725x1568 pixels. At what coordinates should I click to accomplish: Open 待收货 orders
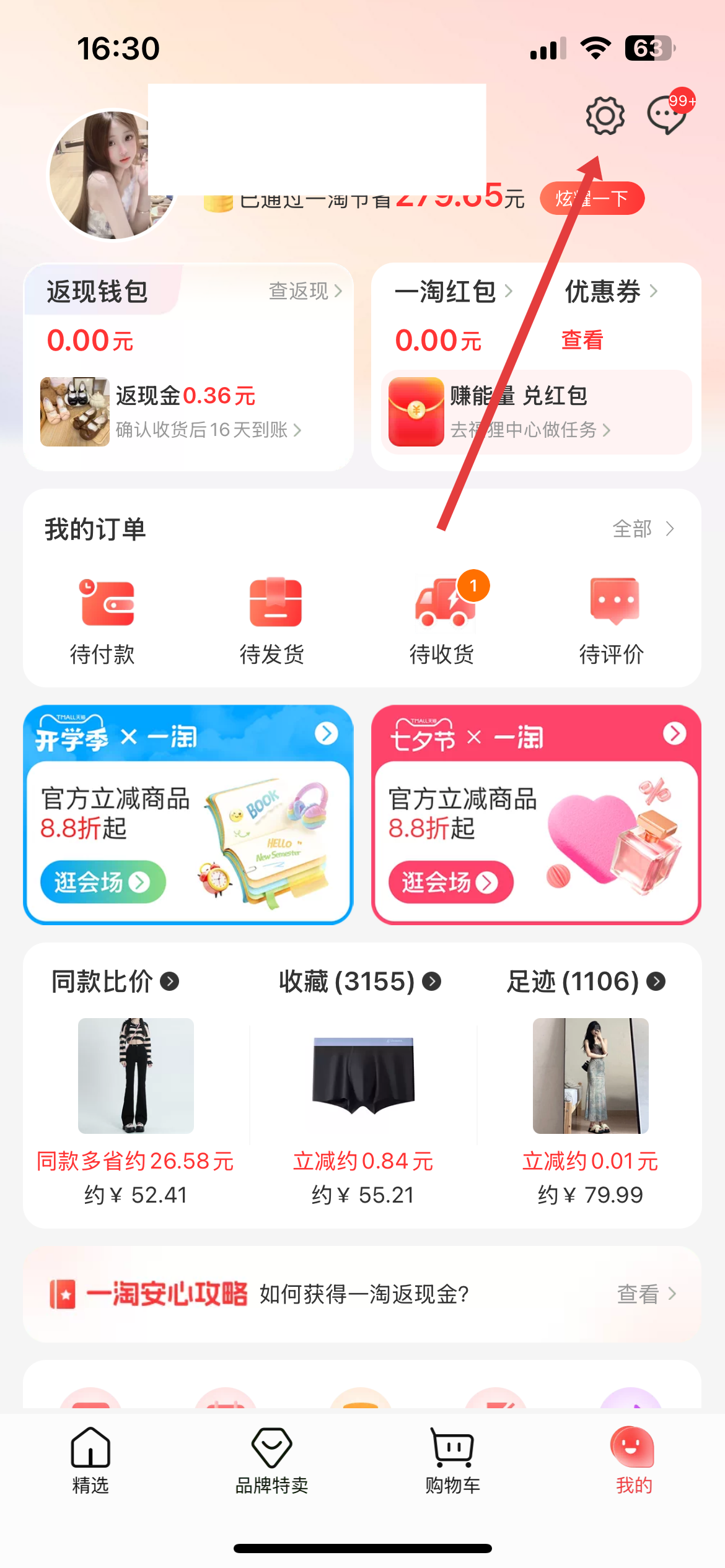pos(442,621)
